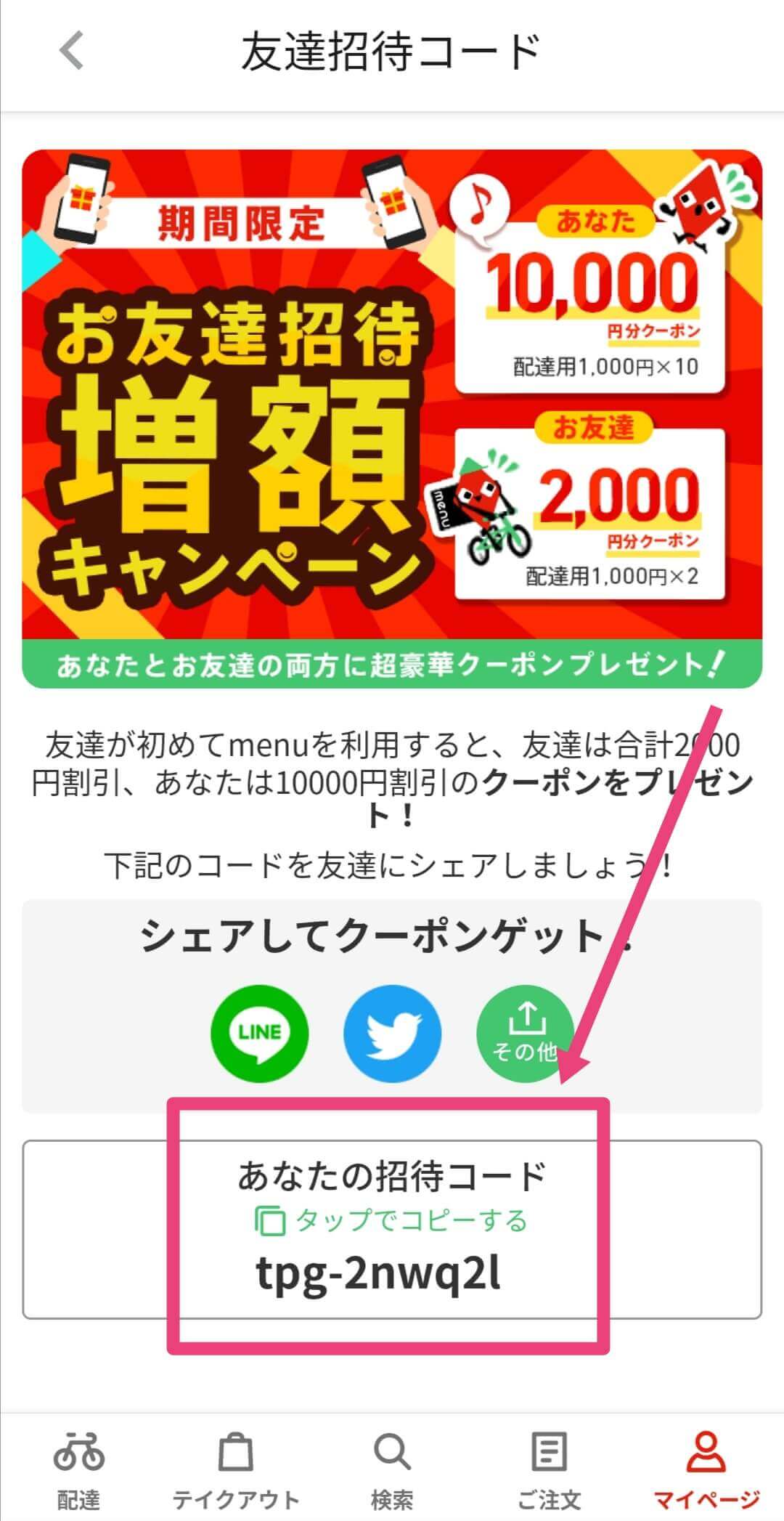Share the invite code on Twitter
Screen dimensions: 784x1521
(392, 1033)
